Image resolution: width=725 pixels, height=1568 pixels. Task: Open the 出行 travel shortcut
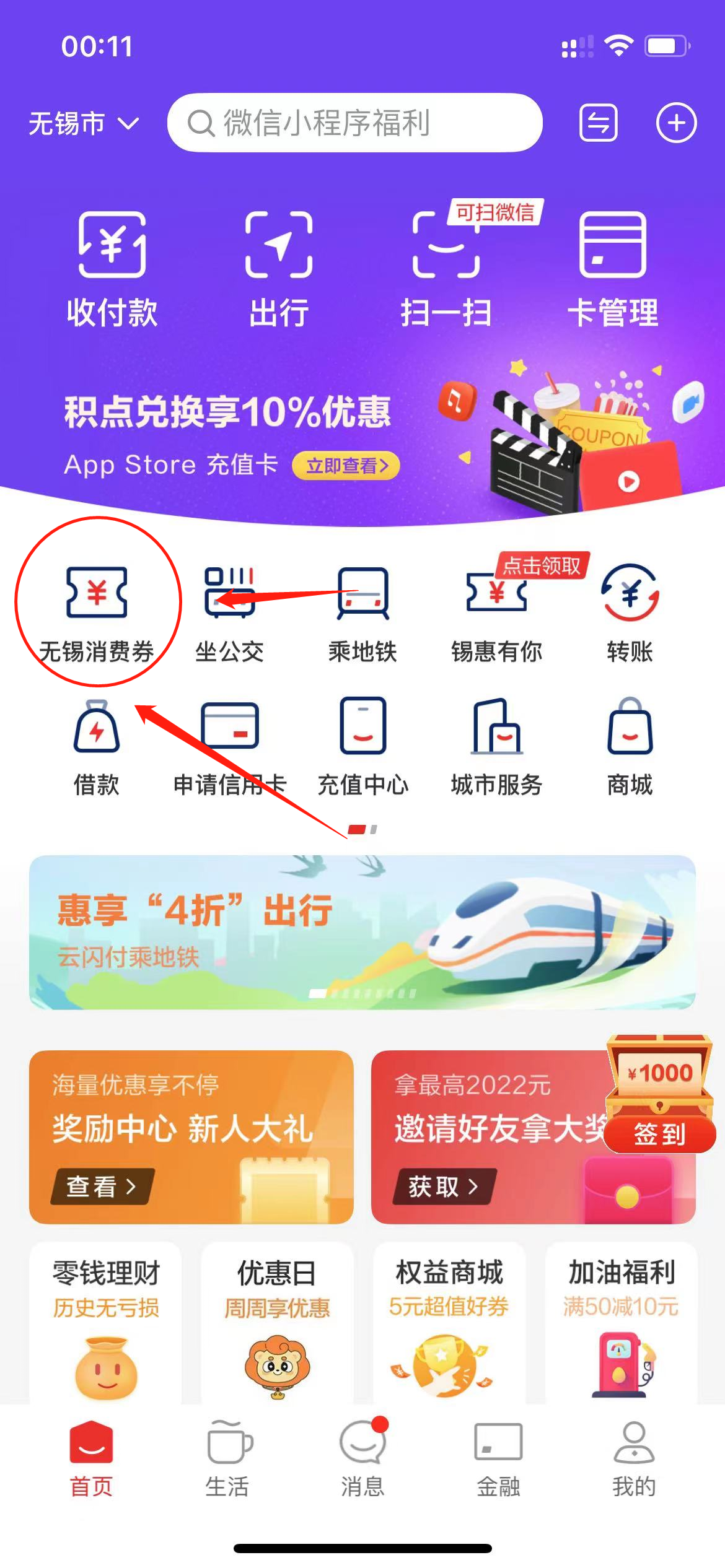pyautogui.click(x=279, y=268)
